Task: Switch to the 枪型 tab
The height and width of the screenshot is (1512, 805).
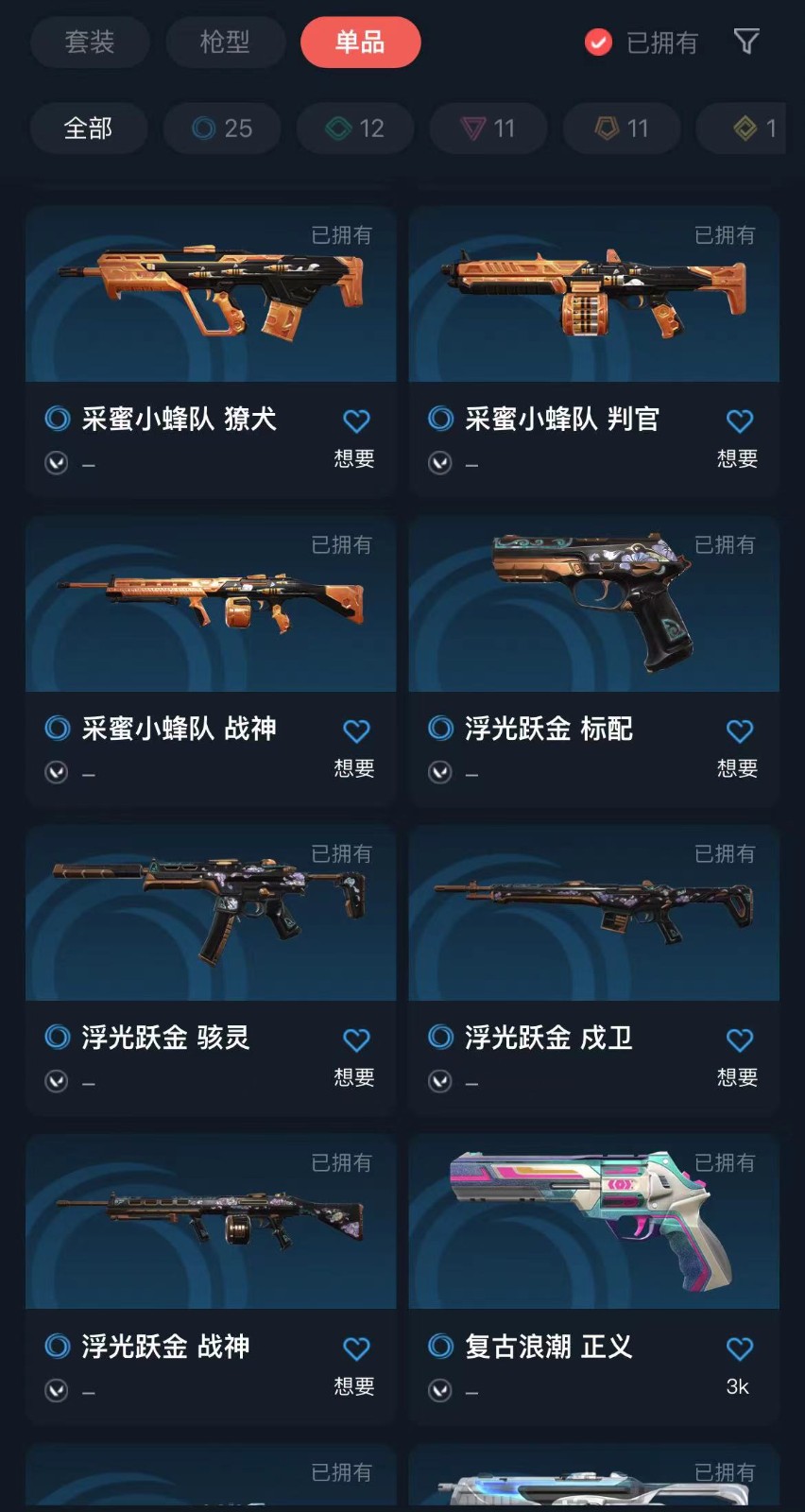Action: tap(225, 43)
